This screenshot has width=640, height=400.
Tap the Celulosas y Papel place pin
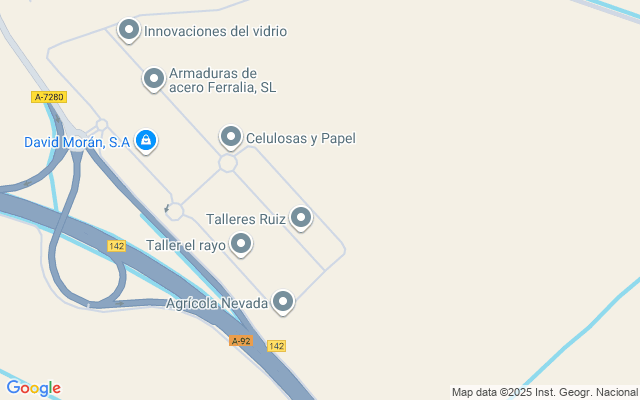[x=231, y=135]
